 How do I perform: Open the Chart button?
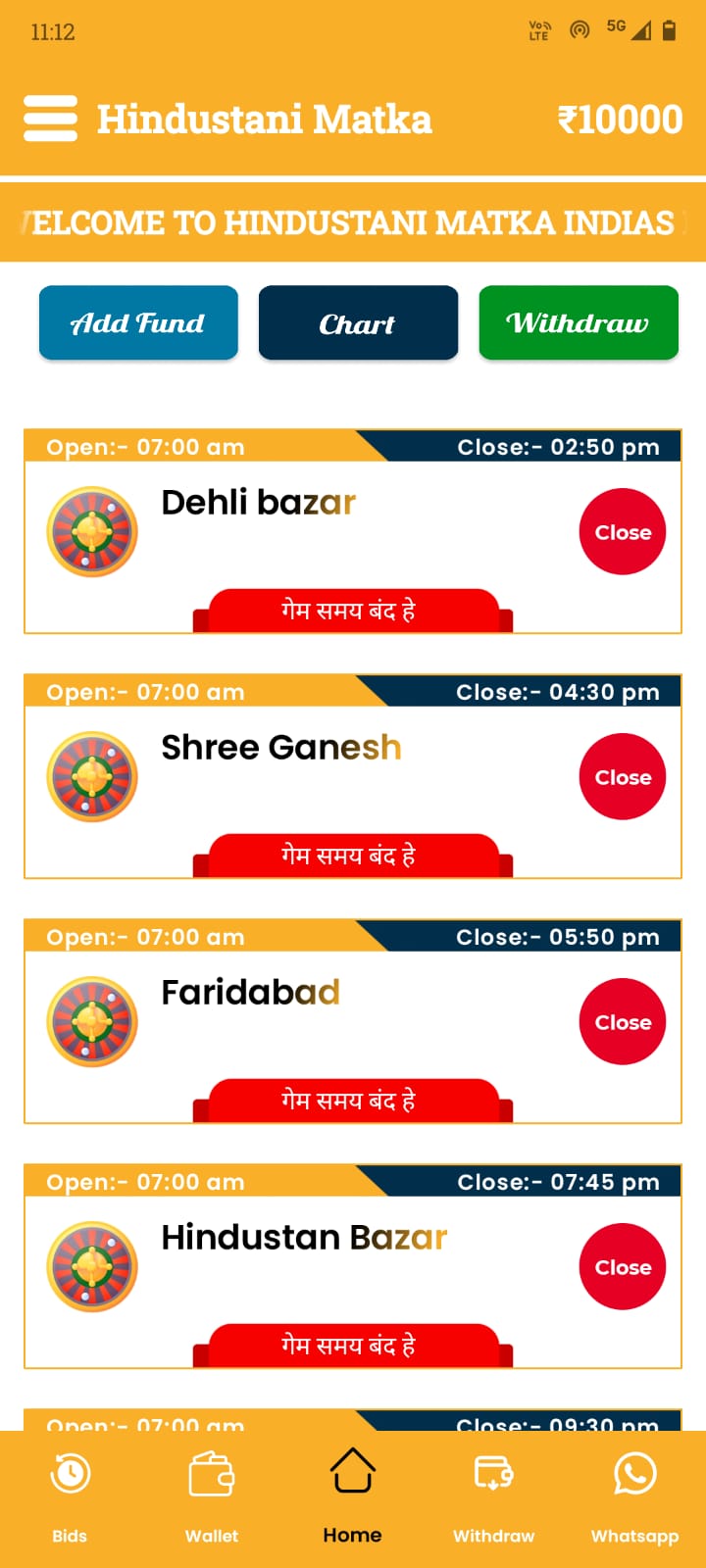coord(358,322)
